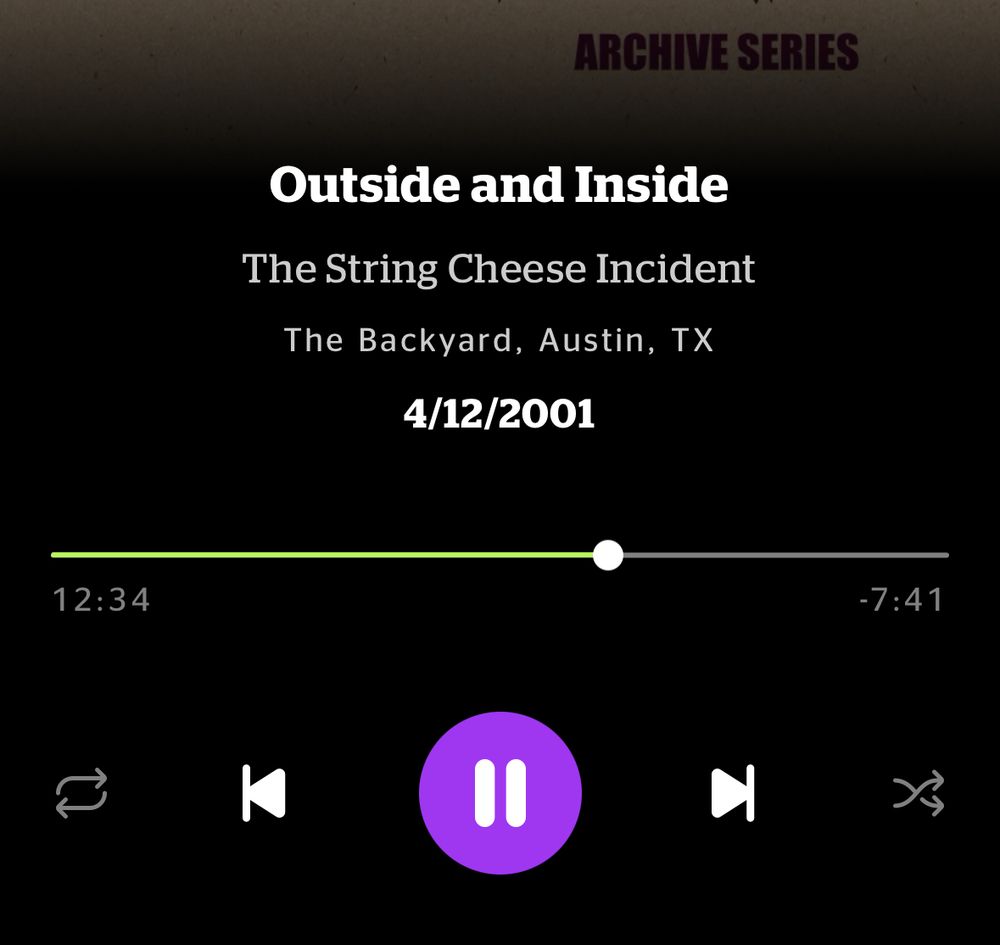The height and width of the screenshot is (945, 1000).
Task: Toggle repeat mode
Action: coord(81,794)
